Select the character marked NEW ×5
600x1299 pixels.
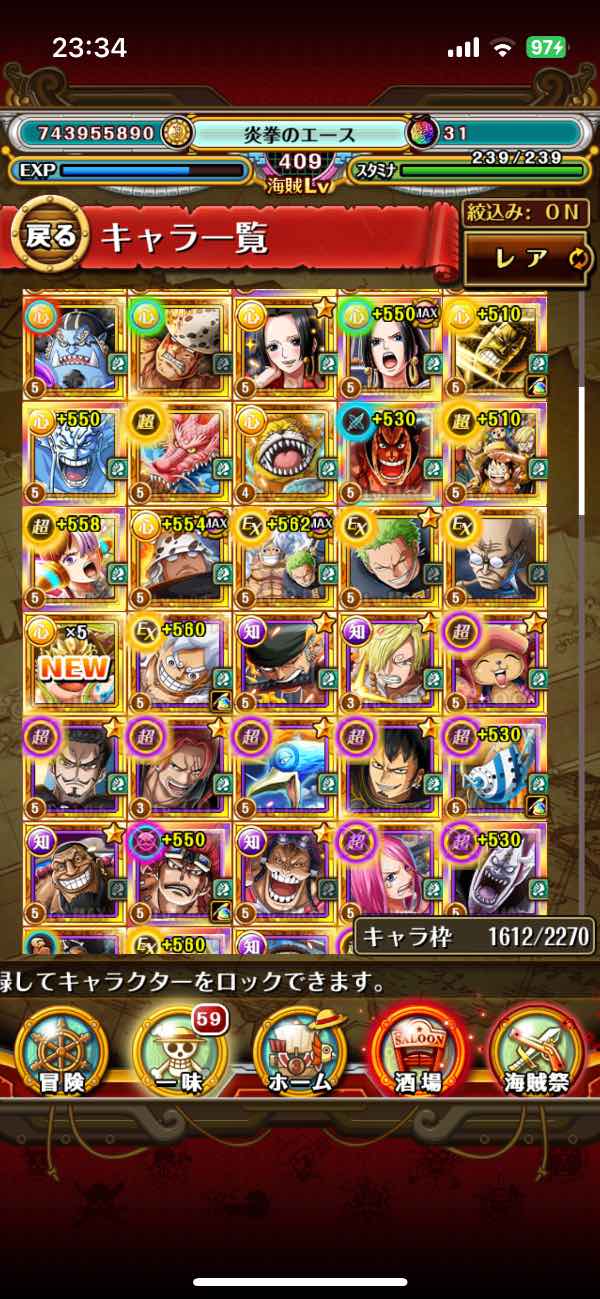point(74,661)
